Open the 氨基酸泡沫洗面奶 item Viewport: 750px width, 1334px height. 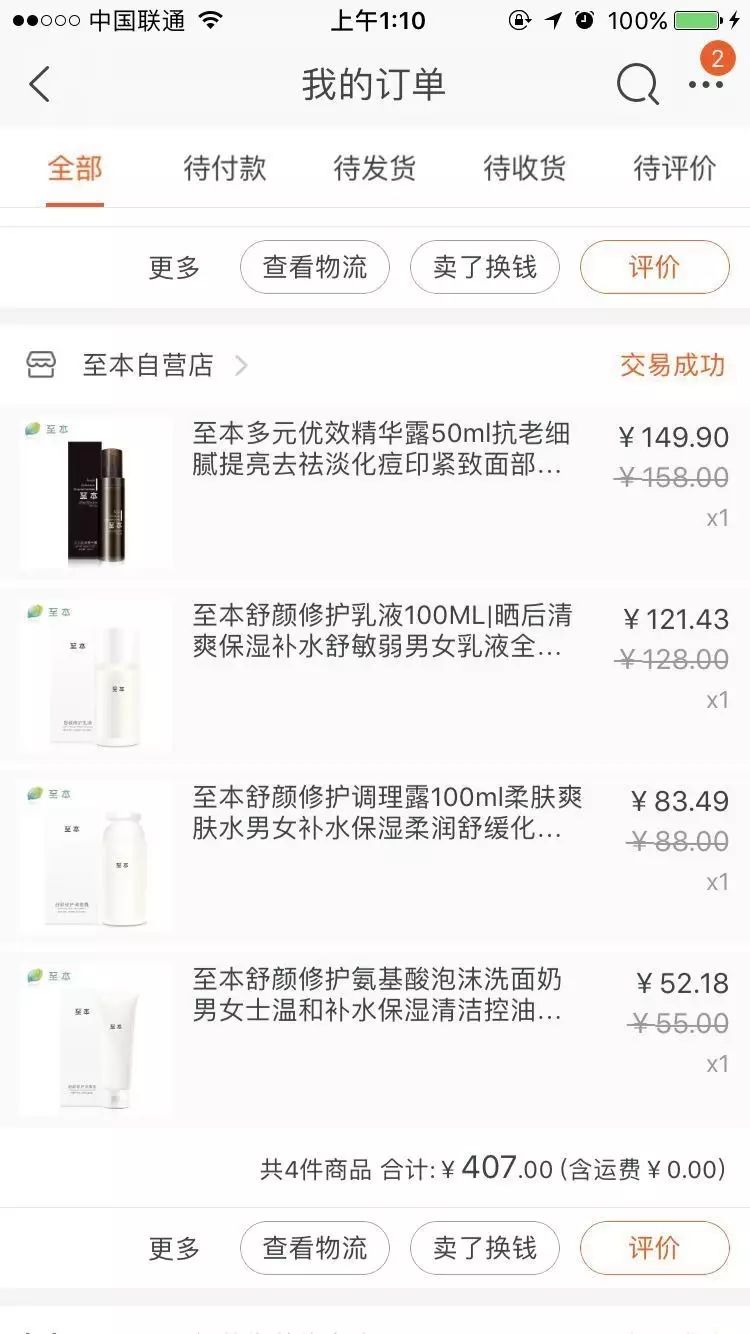coord(380,996)
